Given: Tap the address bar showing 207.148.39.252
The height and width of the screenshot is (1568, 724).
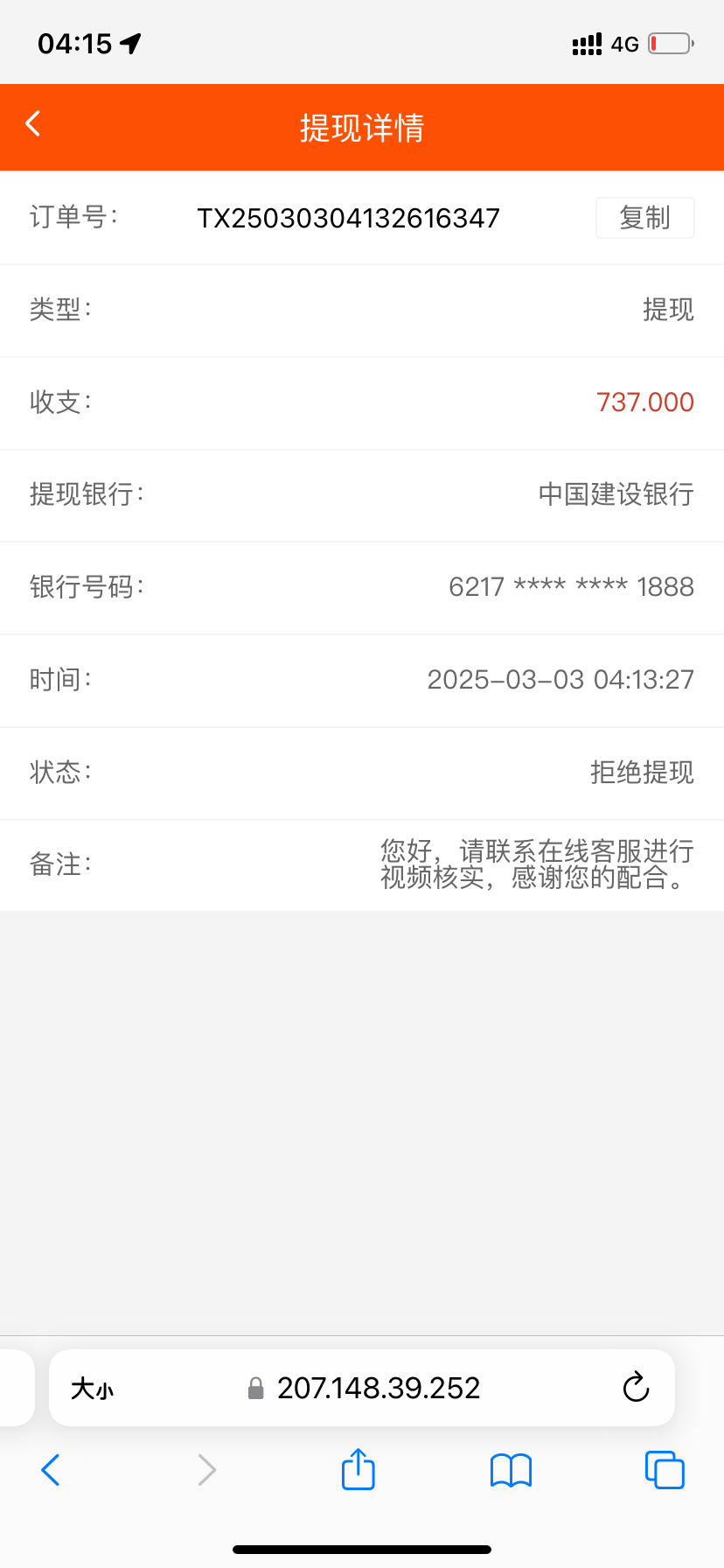Looking at the screenshot, I should click(x=378, y=1388).
